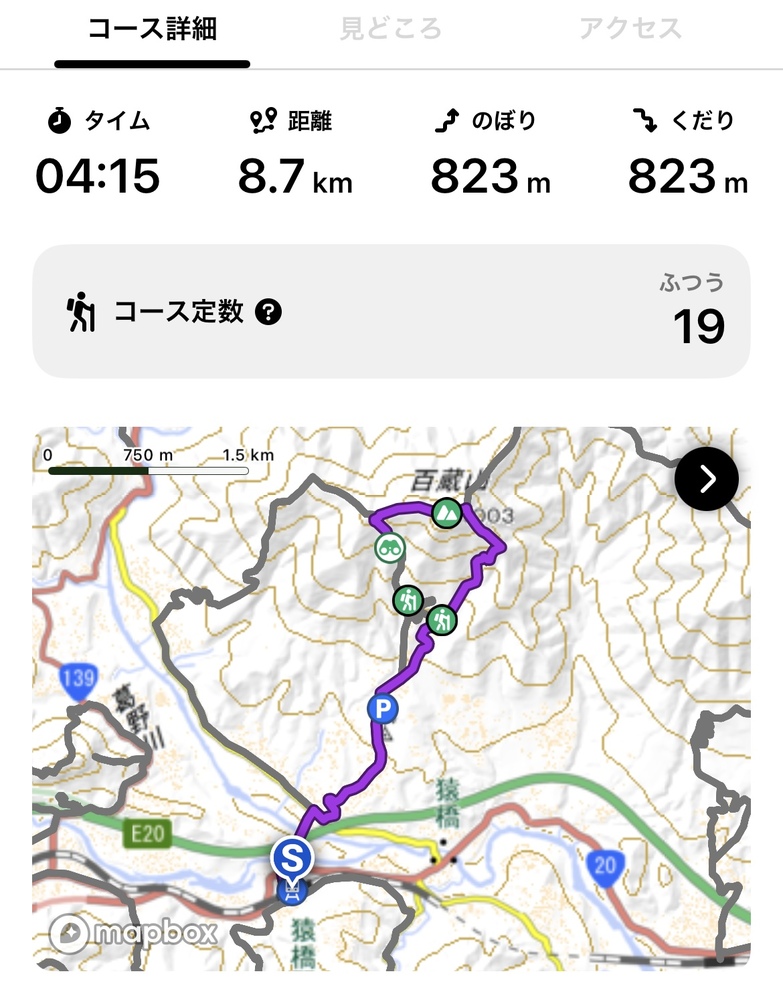The width and height of the screenshot is (783, 1000).
Task: Tap the binoculars viewpoint marker
Action: click(x=389, y=547)
